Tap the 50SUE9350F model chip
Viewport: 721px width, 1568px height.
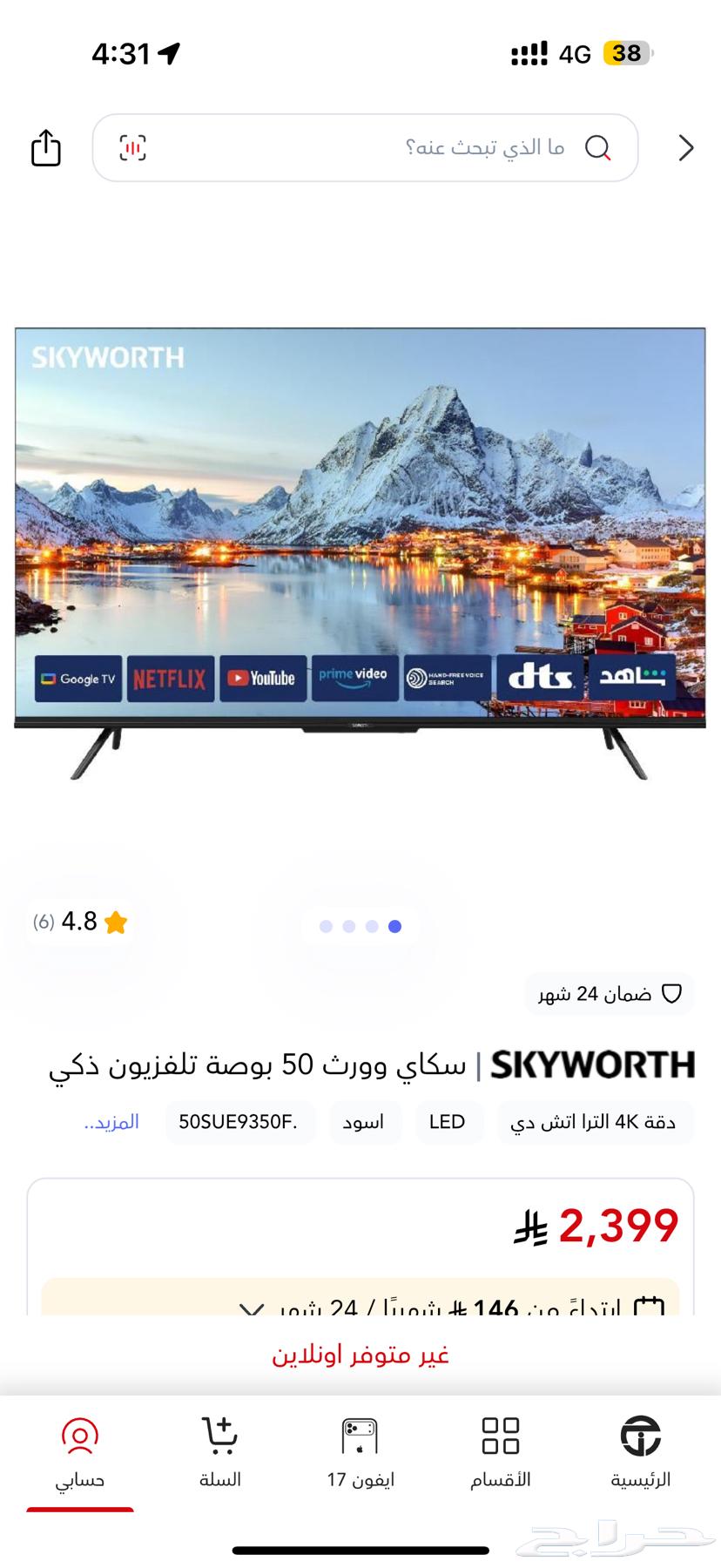click(x=240, y=1122)
